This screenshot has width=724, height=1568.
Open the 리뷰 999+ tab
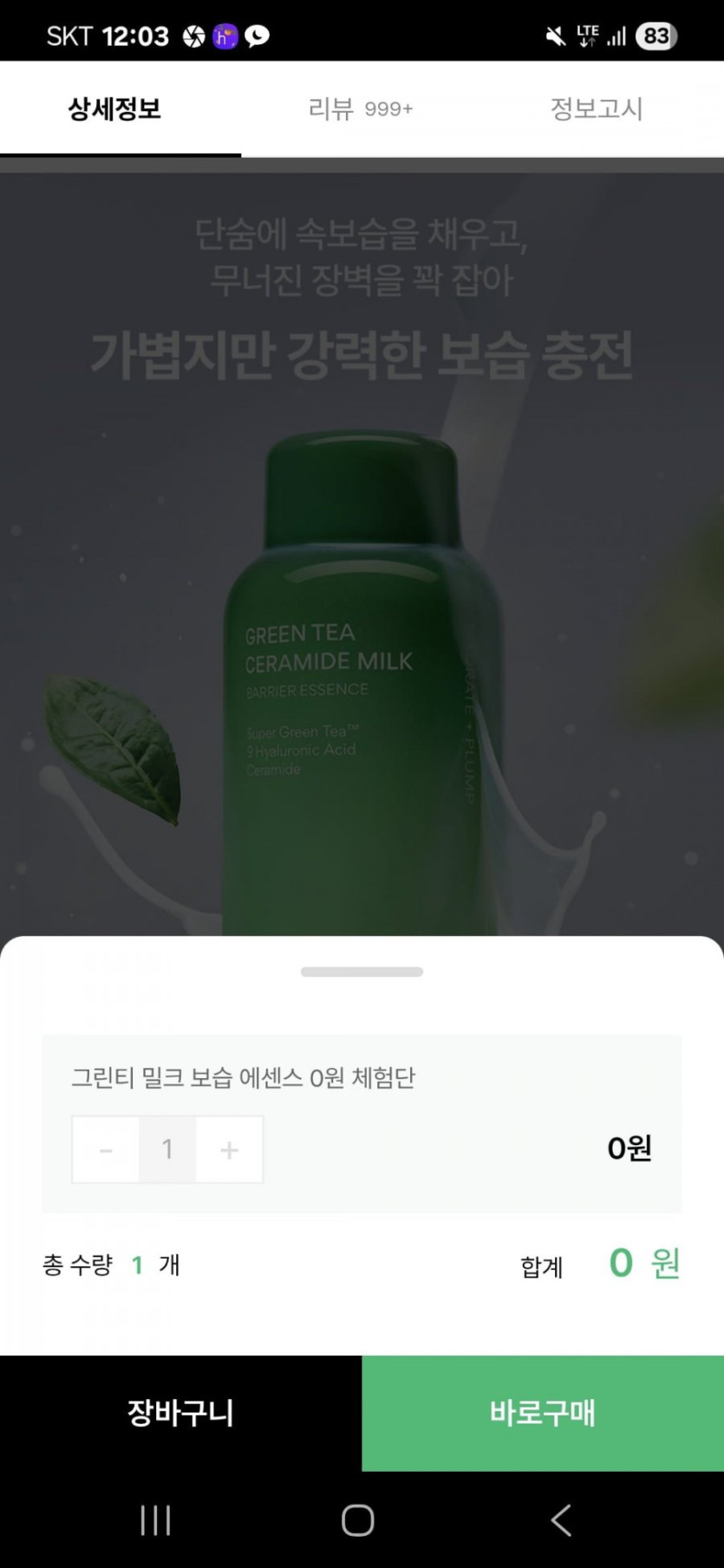361,109
